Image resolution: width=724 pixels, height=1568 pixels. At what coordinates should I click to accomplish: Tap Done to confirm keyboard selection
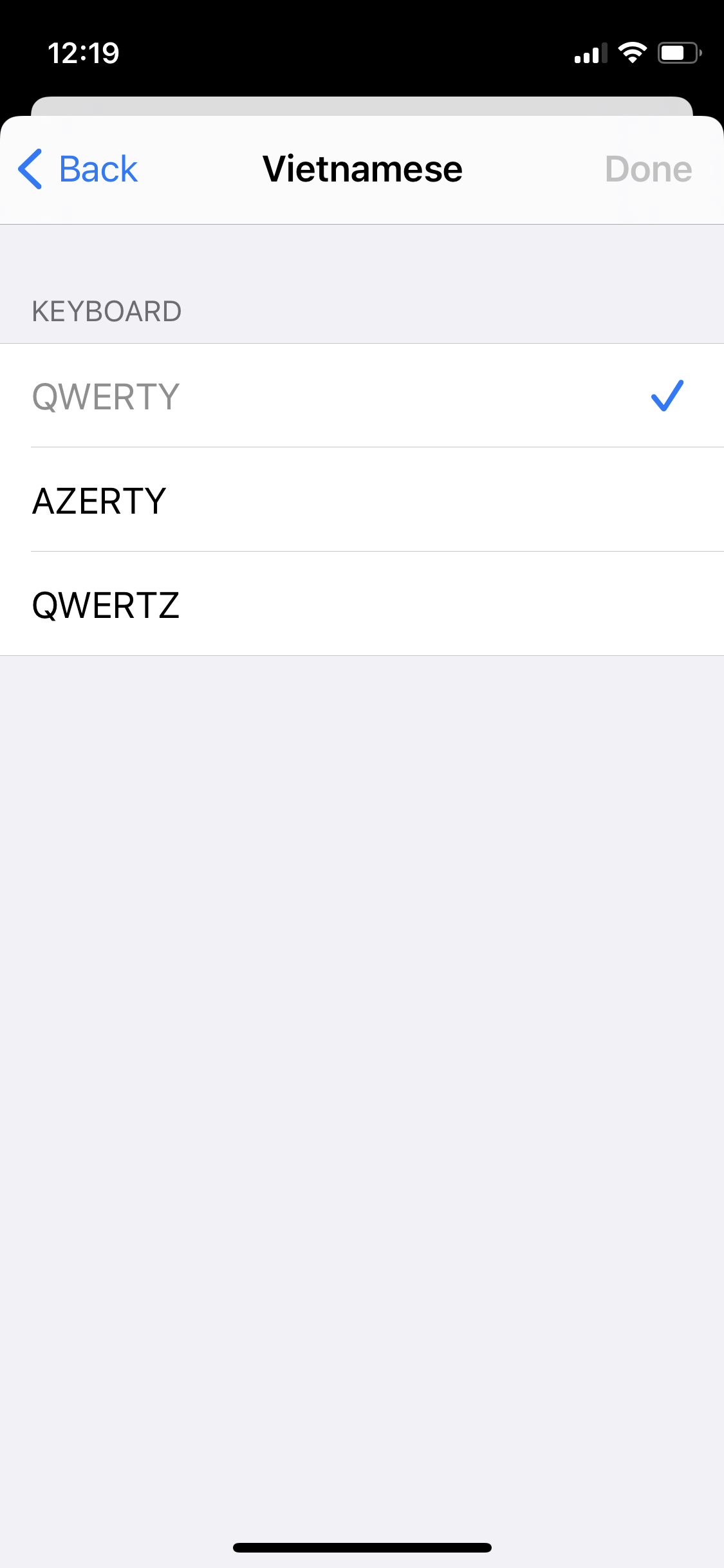click(x=648, y=169)
